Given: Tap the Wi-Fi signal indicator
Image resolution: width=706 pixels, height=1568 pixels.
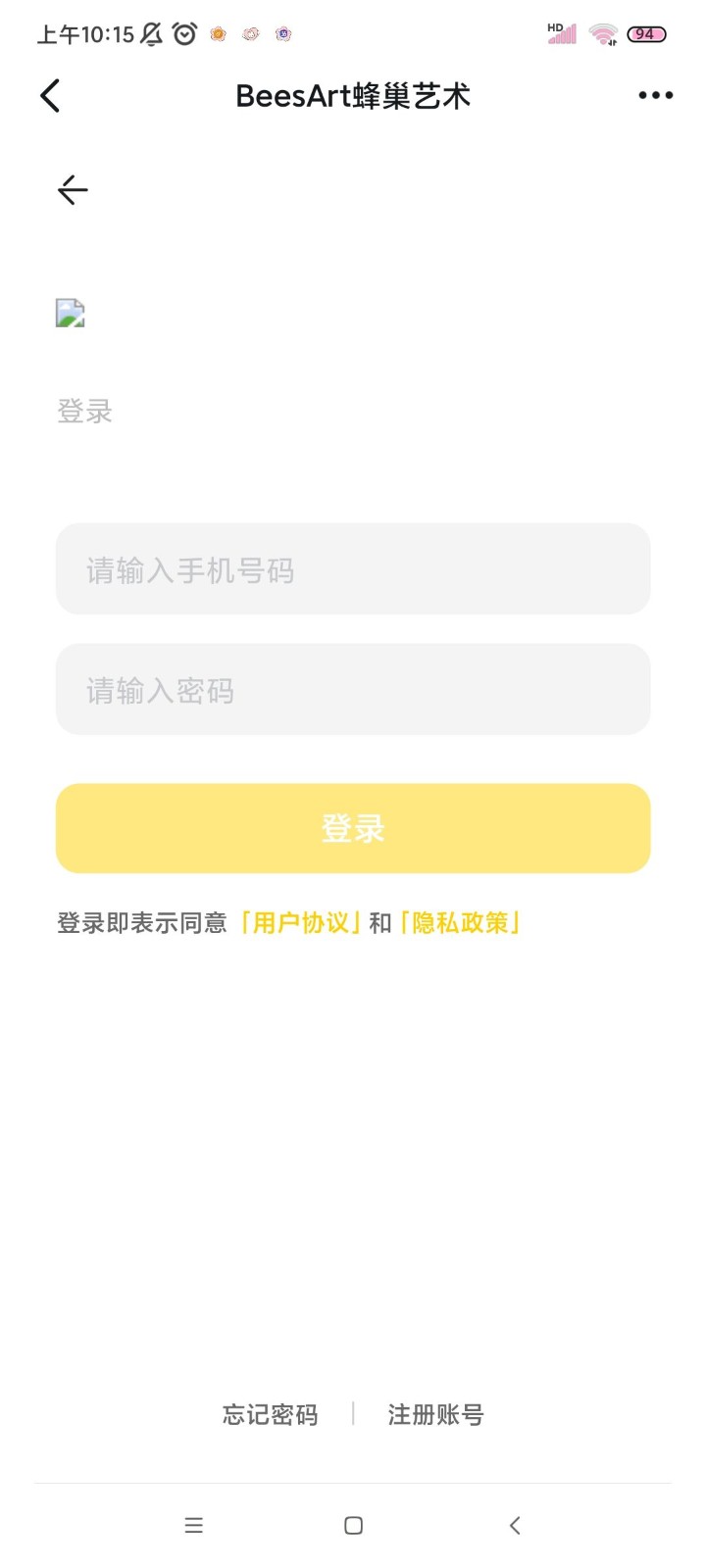Looking at the screenshot, I should [602, 33].
